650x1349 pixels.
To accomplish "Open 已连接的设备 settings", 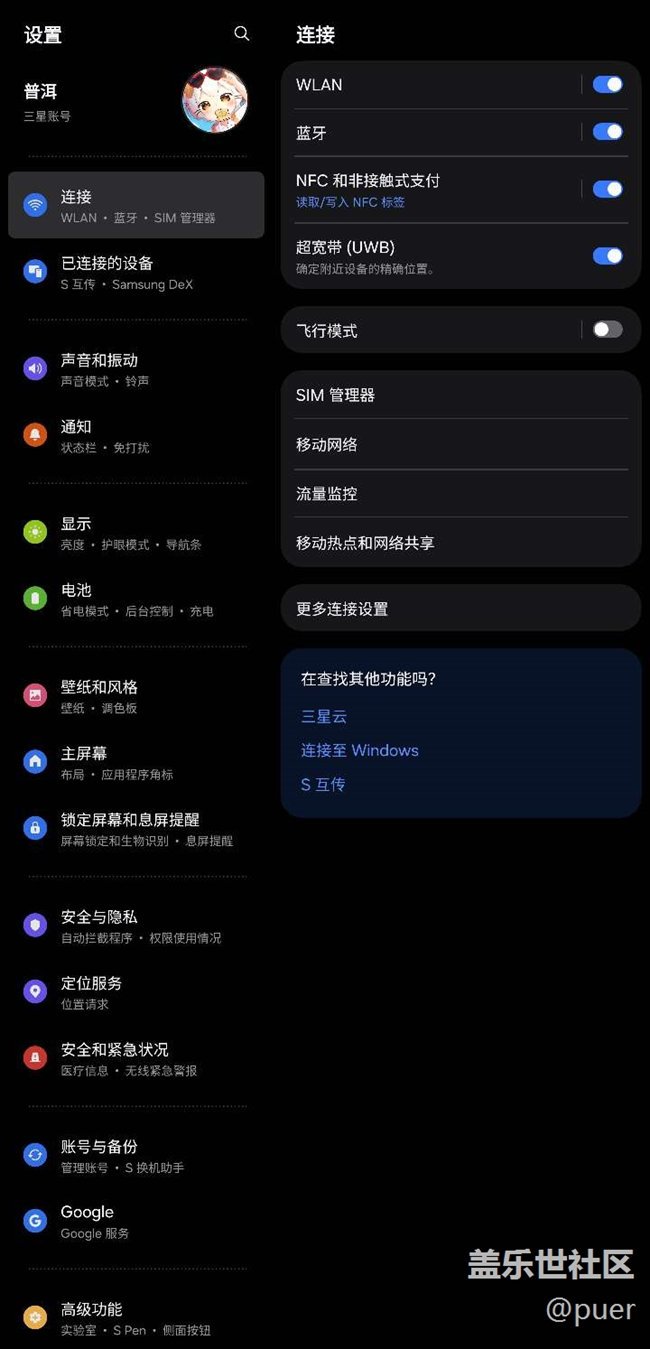I will click(x=136, y=272).
